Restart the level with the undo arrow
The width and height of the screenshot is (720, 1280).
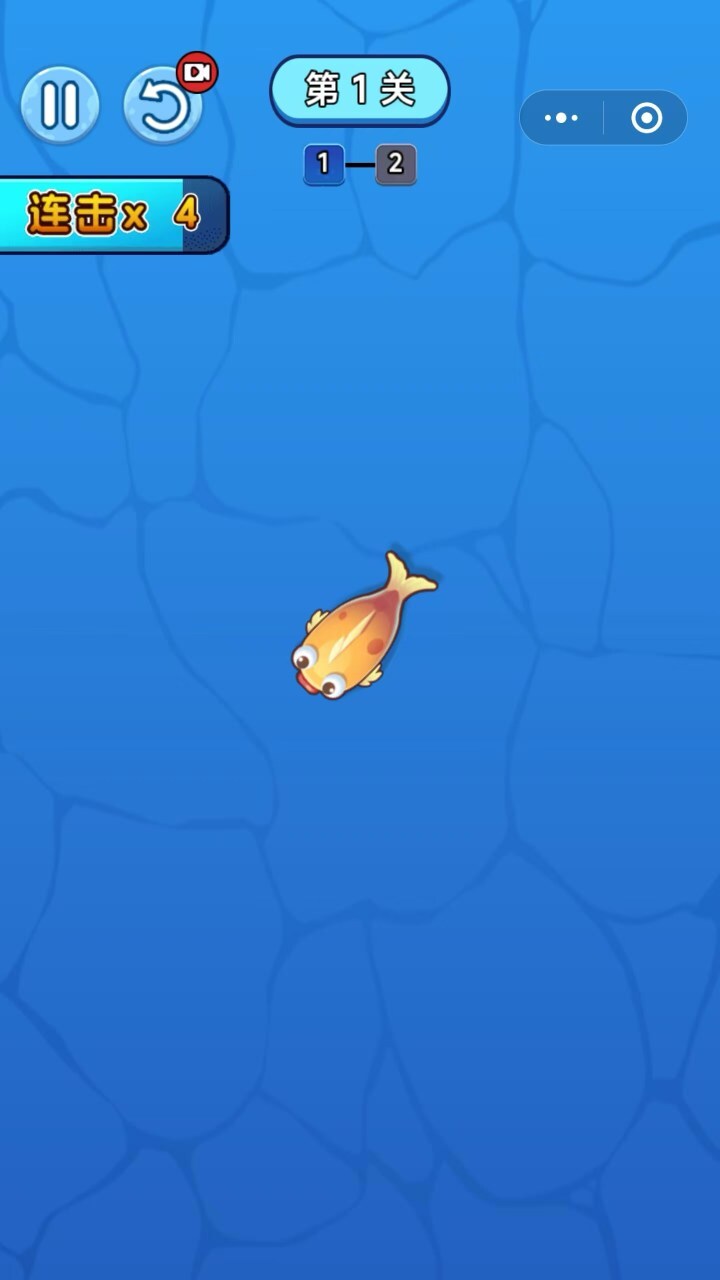(x=162, y=105)
